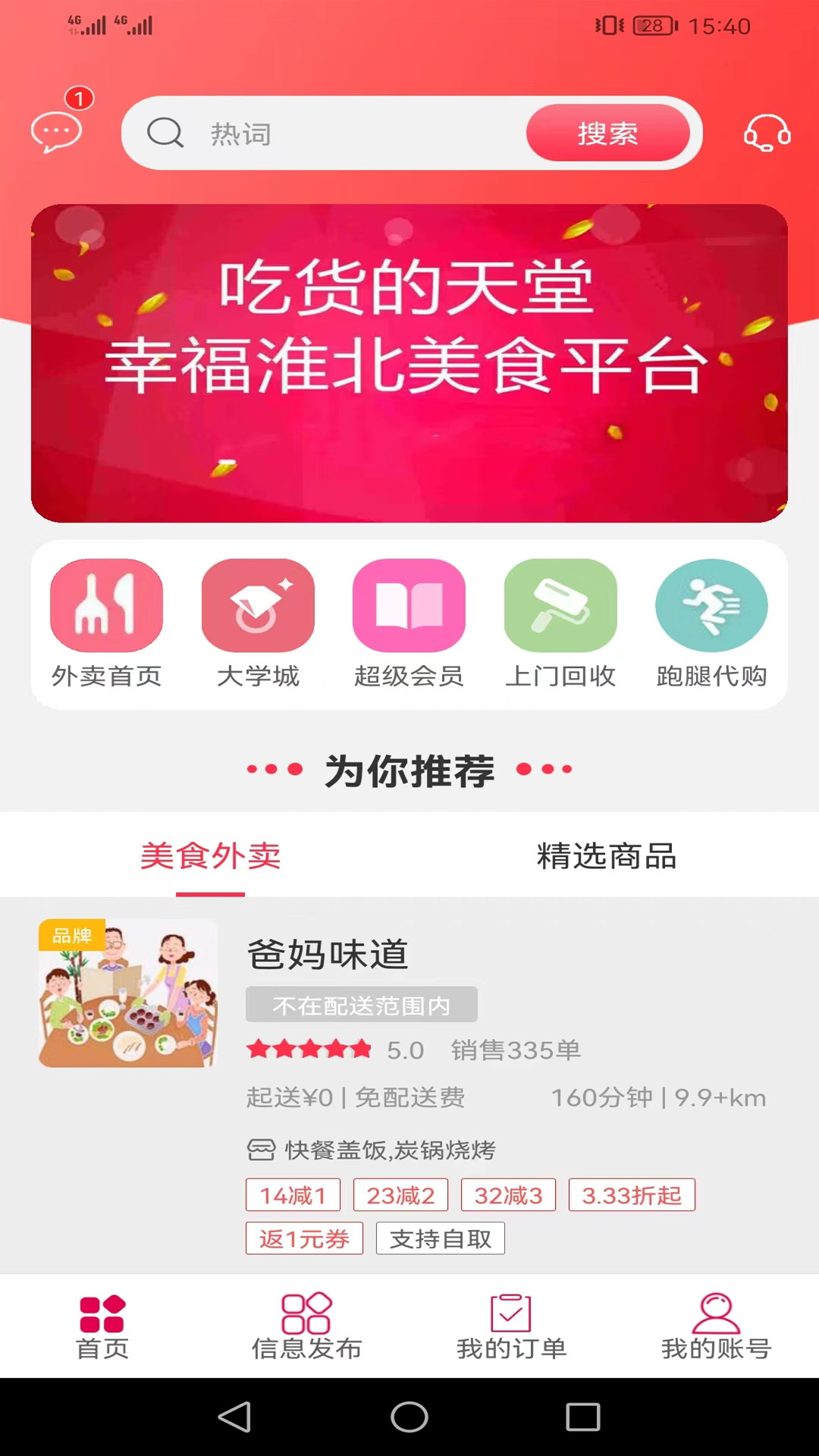Screen dimensions: 819x1456
Task: Tap the 上门回收 recycling roller icon
Action: click(560, 605)
